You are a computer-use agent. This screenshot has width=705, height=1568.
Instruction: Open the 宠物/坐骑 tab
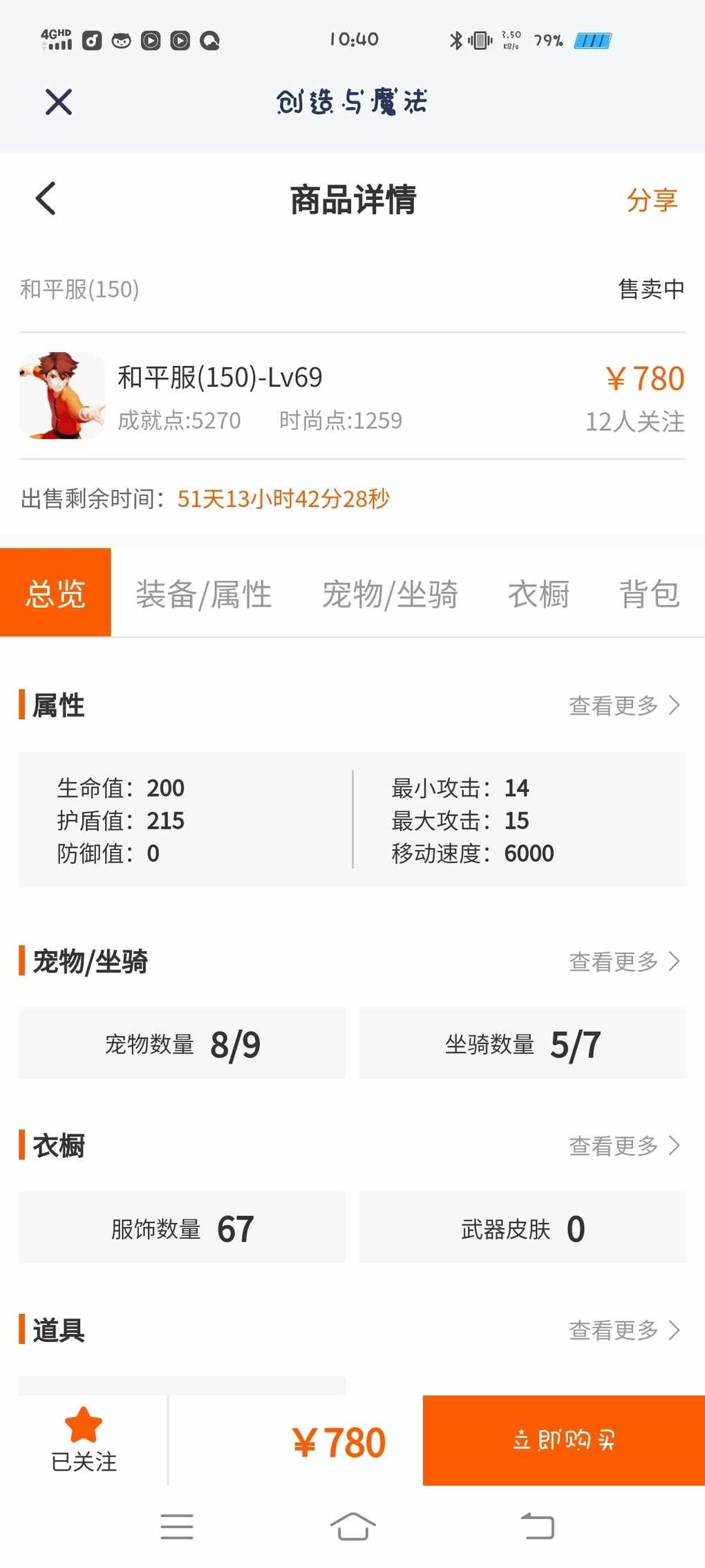[390, 594]
